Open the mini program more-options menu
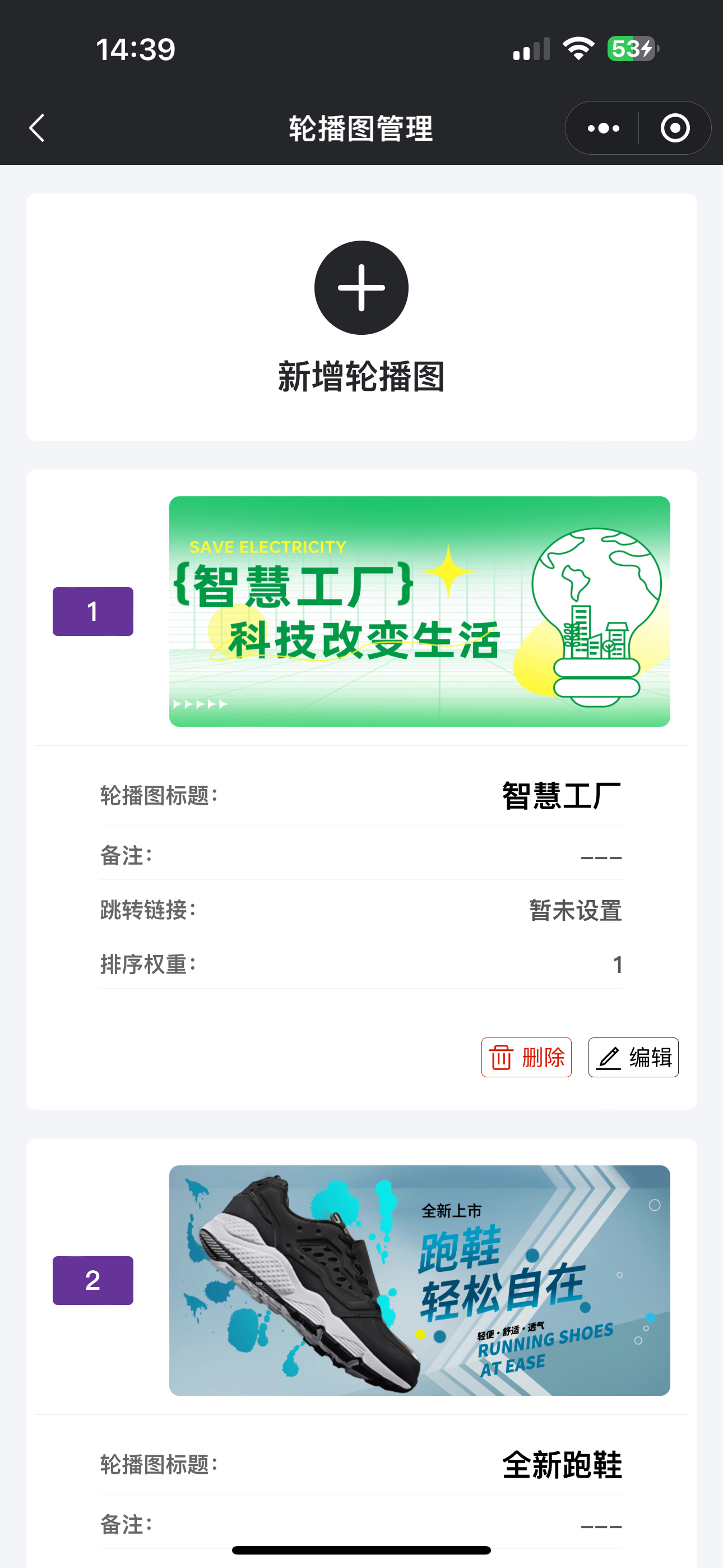This screenshot has width=723, height=1568. (603, 128)
